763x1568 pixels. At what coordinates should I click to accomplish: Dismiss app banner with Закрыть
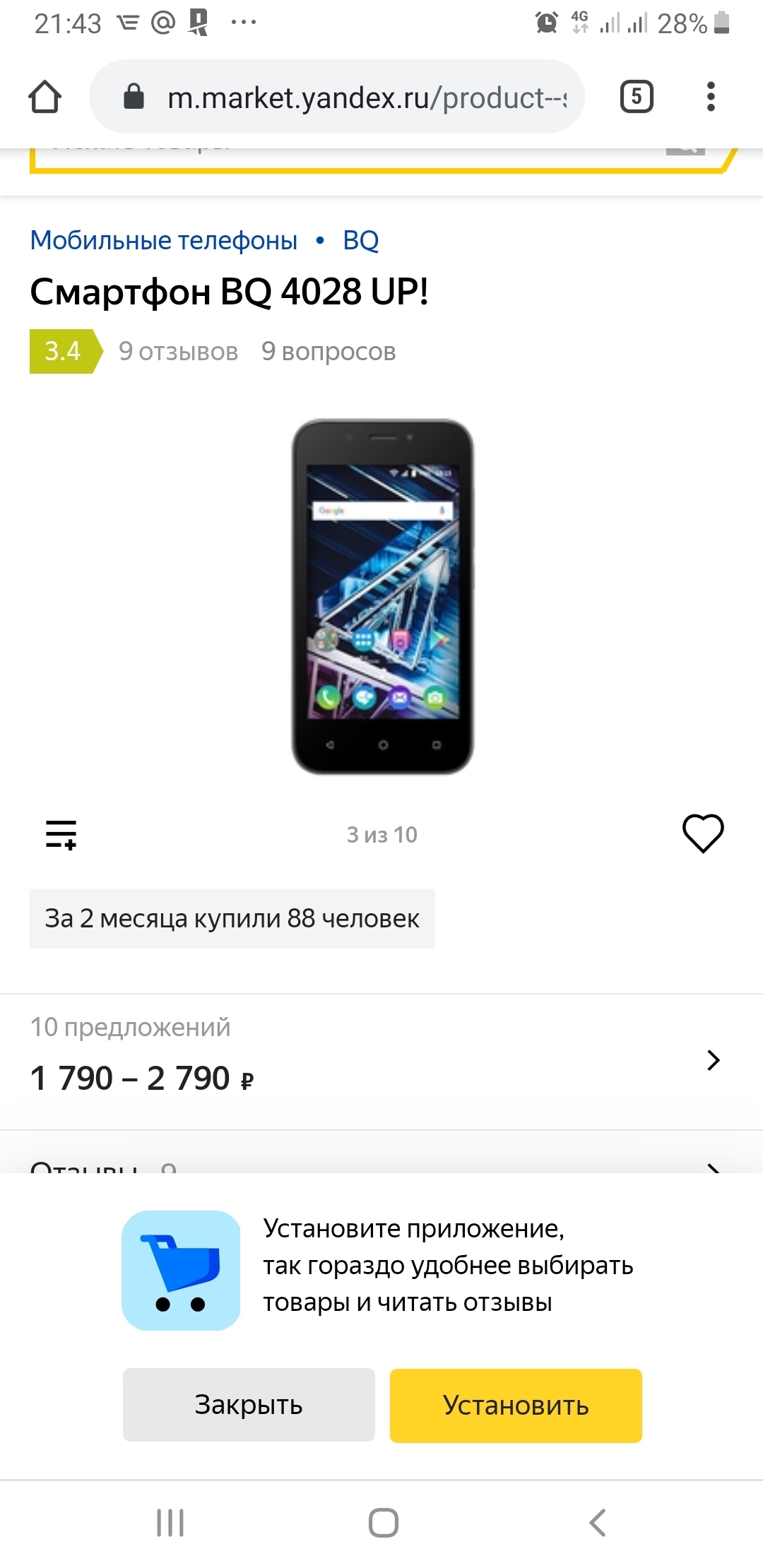(x=249, y=1405)
